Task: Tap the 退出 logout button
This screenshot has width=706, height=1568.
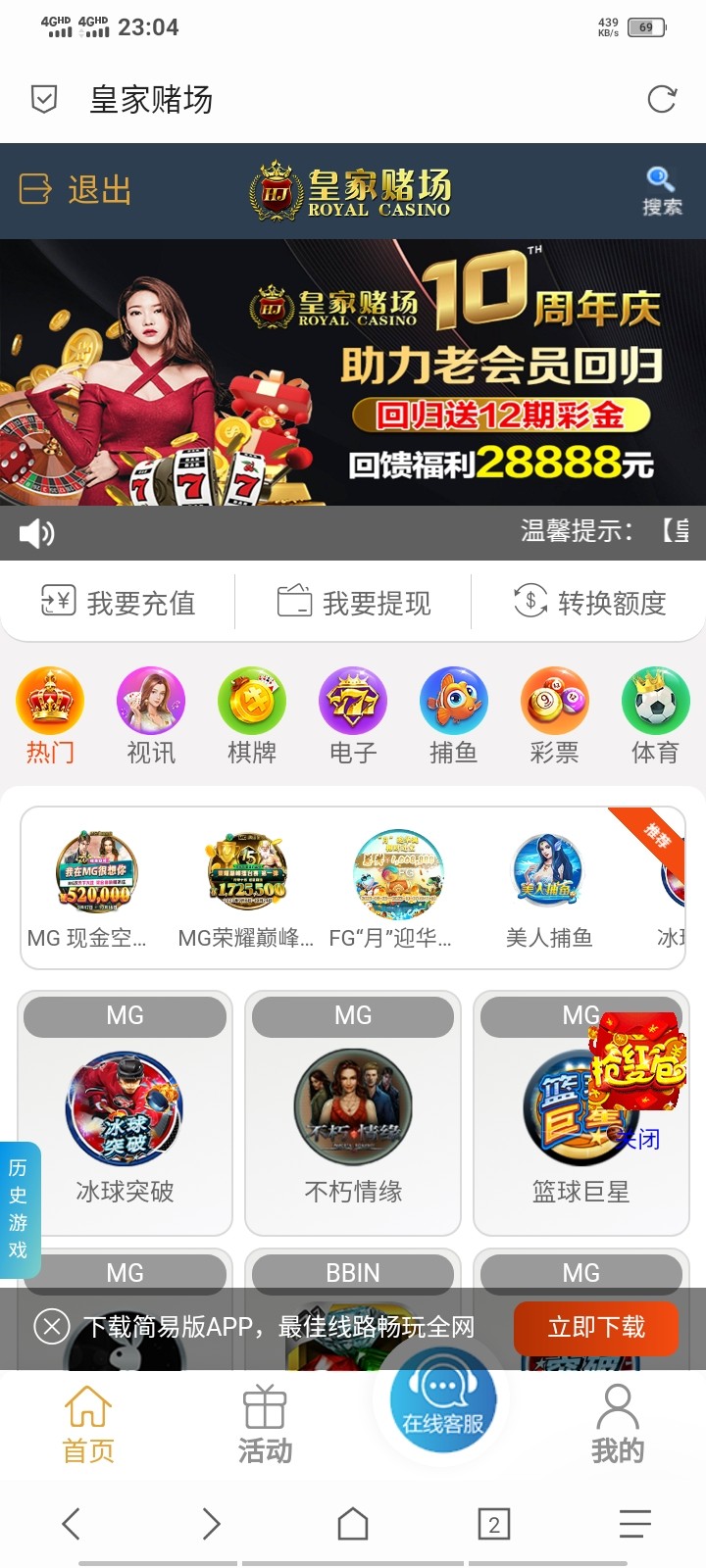Action: [76, 190]
